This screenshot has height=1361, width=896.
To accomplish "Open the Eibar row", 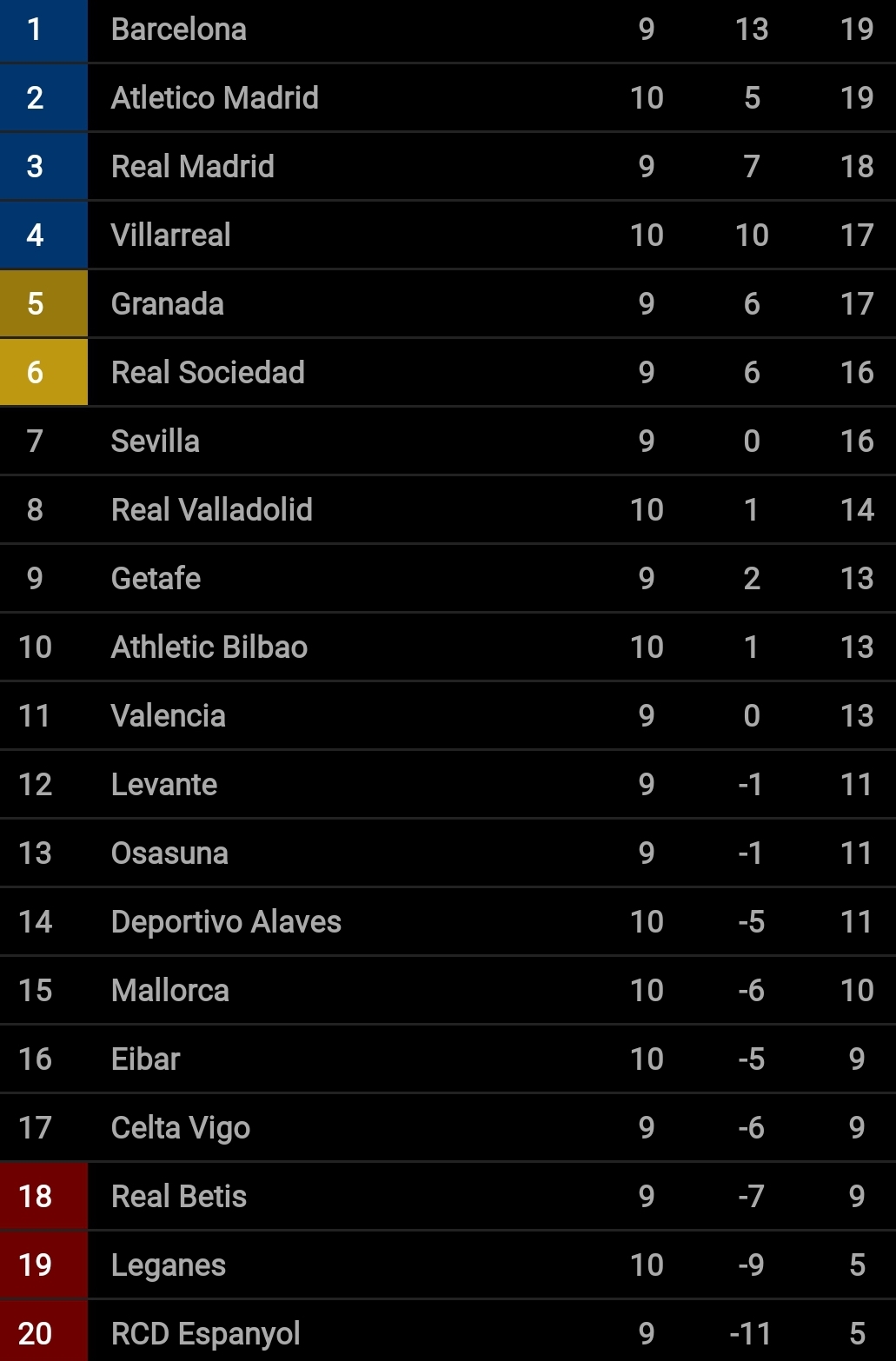I will tap(448, 1059).
